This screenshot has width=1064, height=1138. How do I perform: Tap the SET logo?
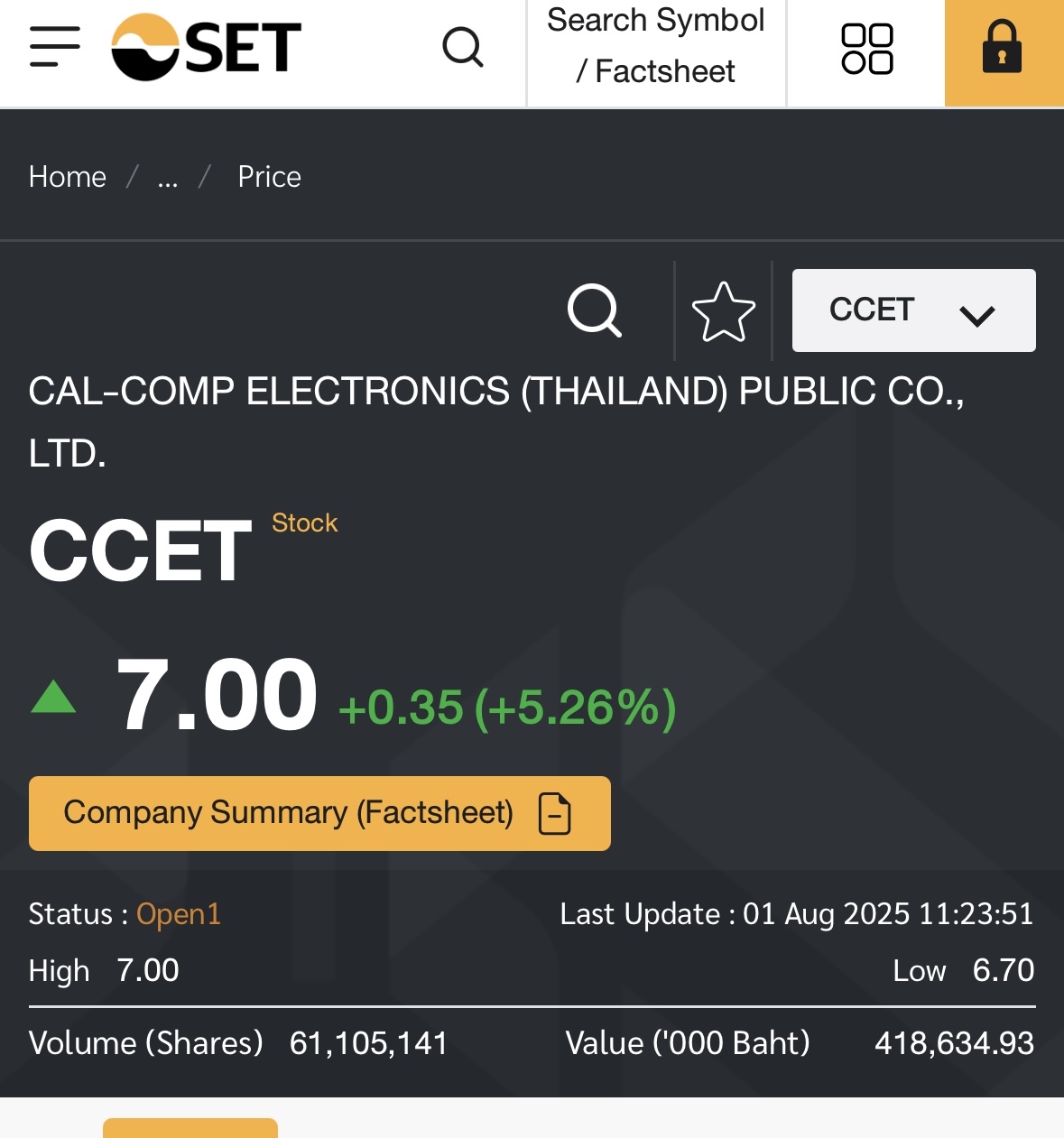click(x=207, y=47)
